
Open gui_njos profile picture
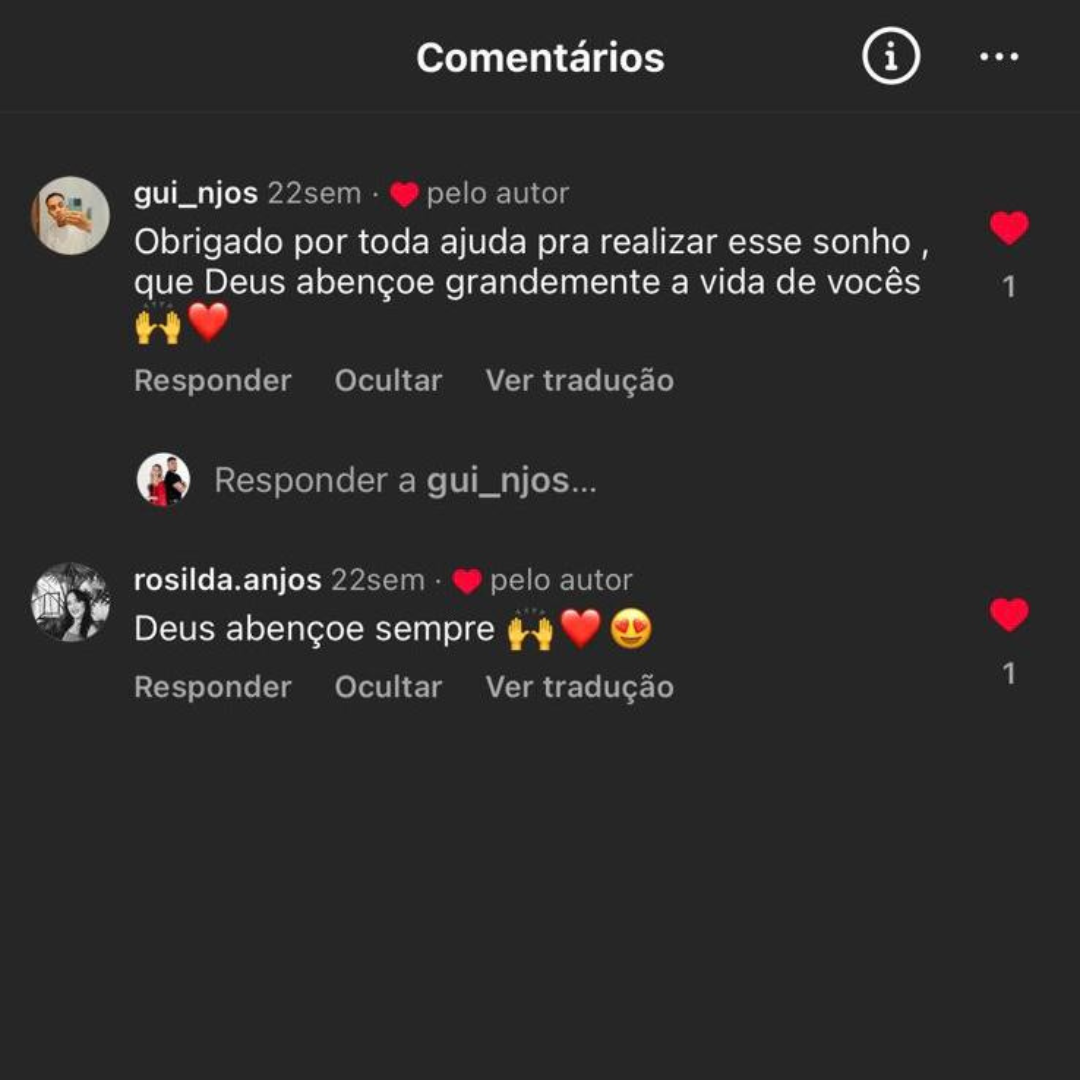70,215
